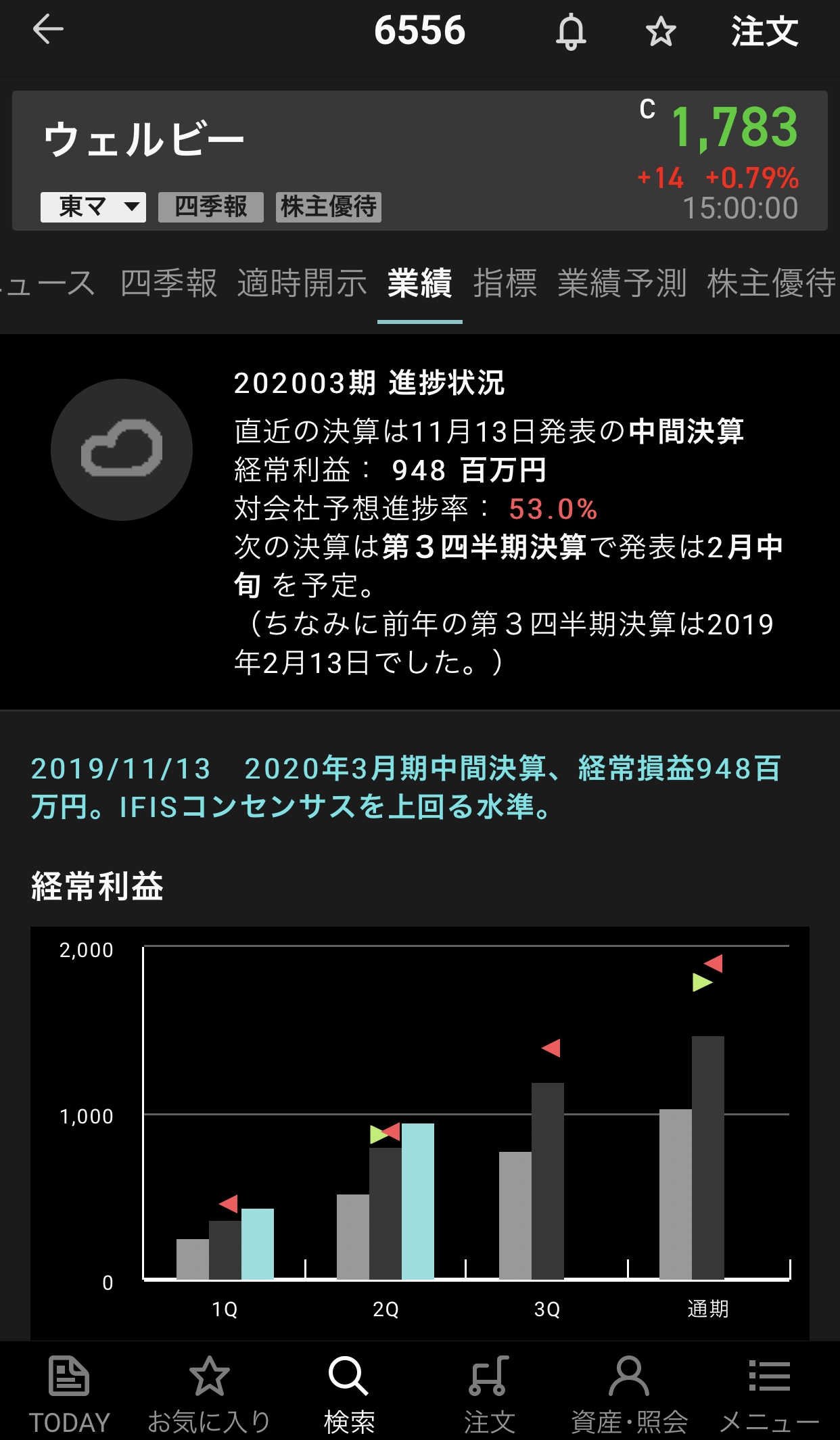The height and width of the screenshot is (1440, 840).
Task: Go to TODAY in bottom navigation
Action: point(69,1393)
